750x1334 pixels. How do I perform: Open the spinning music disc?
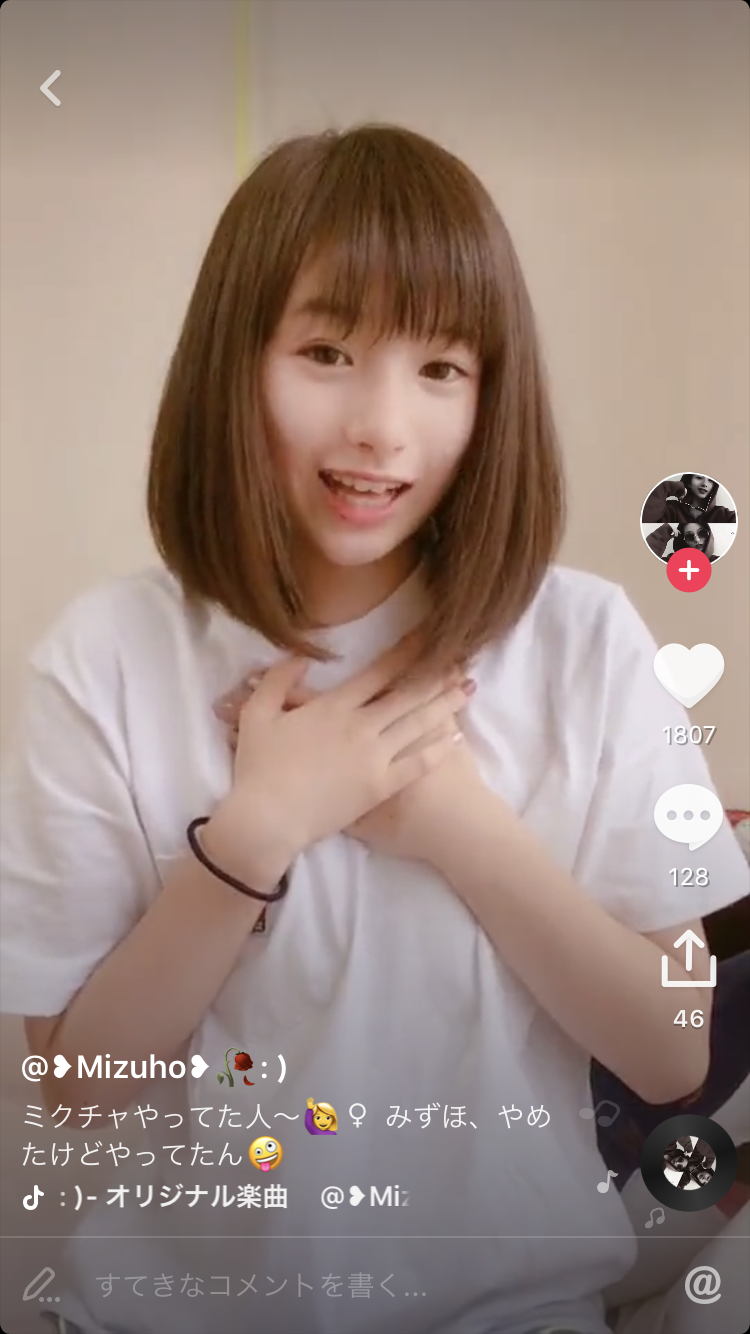click(688, 1163)
